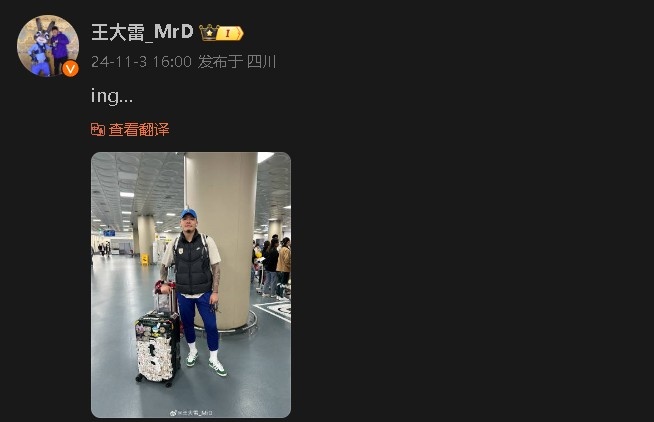Open the username 王大雷_MrD profile link
This screenshot has height=422, width=654.
coord(141,32)
